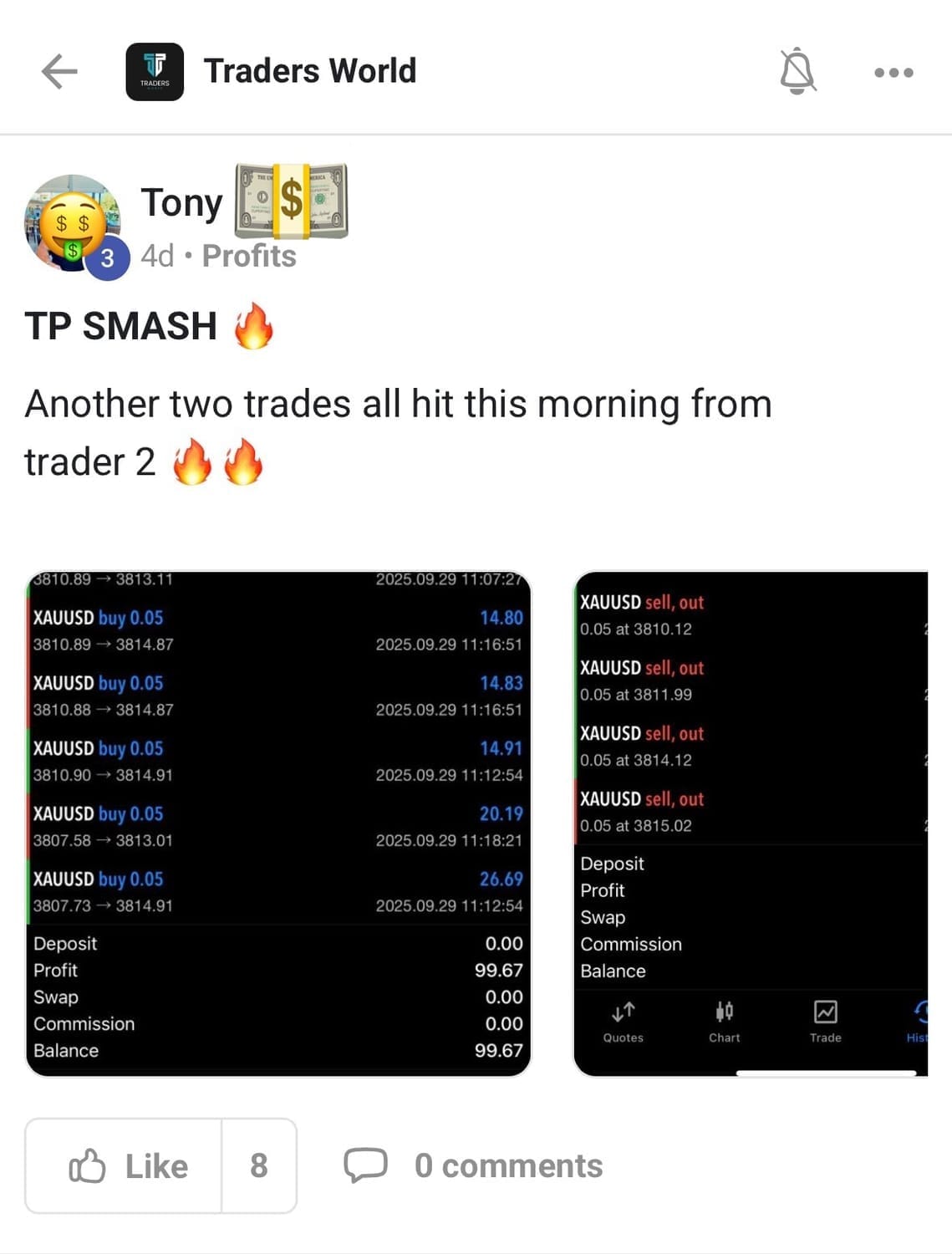
Task: Toggle the notification bell for this post
Action: tap(797, 72)
